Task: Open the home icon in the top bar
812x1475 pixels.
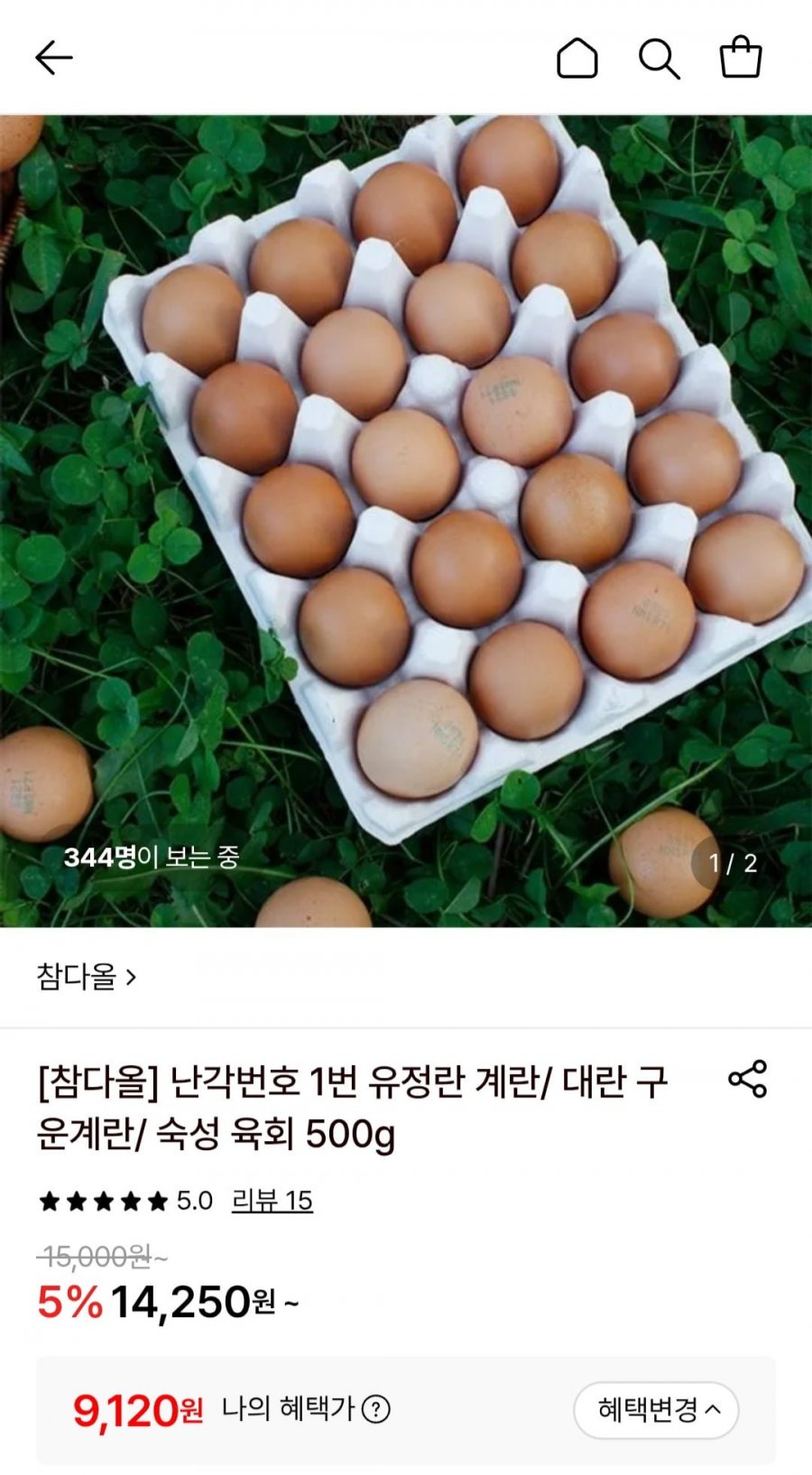Action: point(577,59)
